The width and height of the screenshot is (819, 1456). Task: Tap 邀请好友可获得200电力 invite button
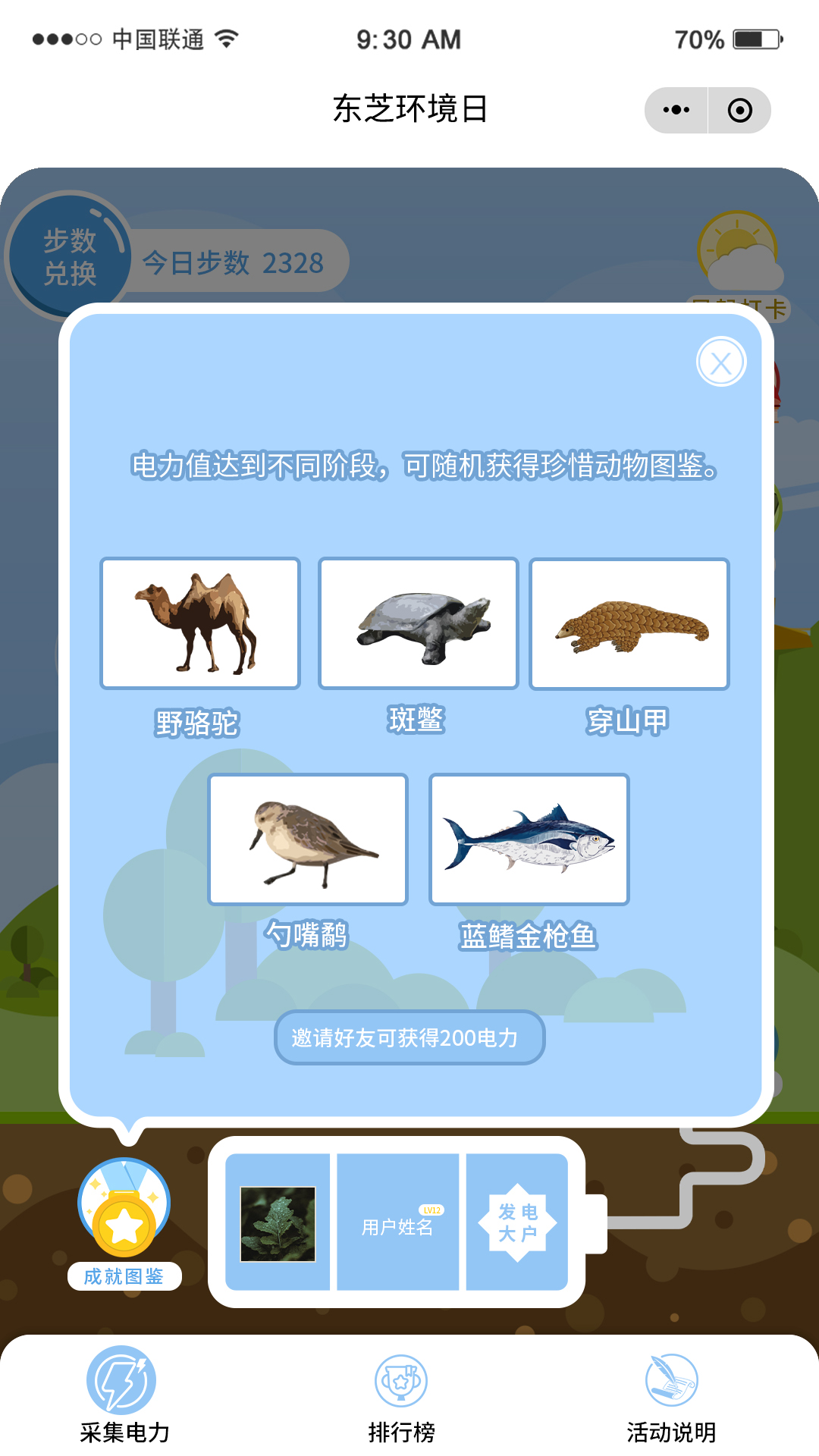tap(409, 1037)
